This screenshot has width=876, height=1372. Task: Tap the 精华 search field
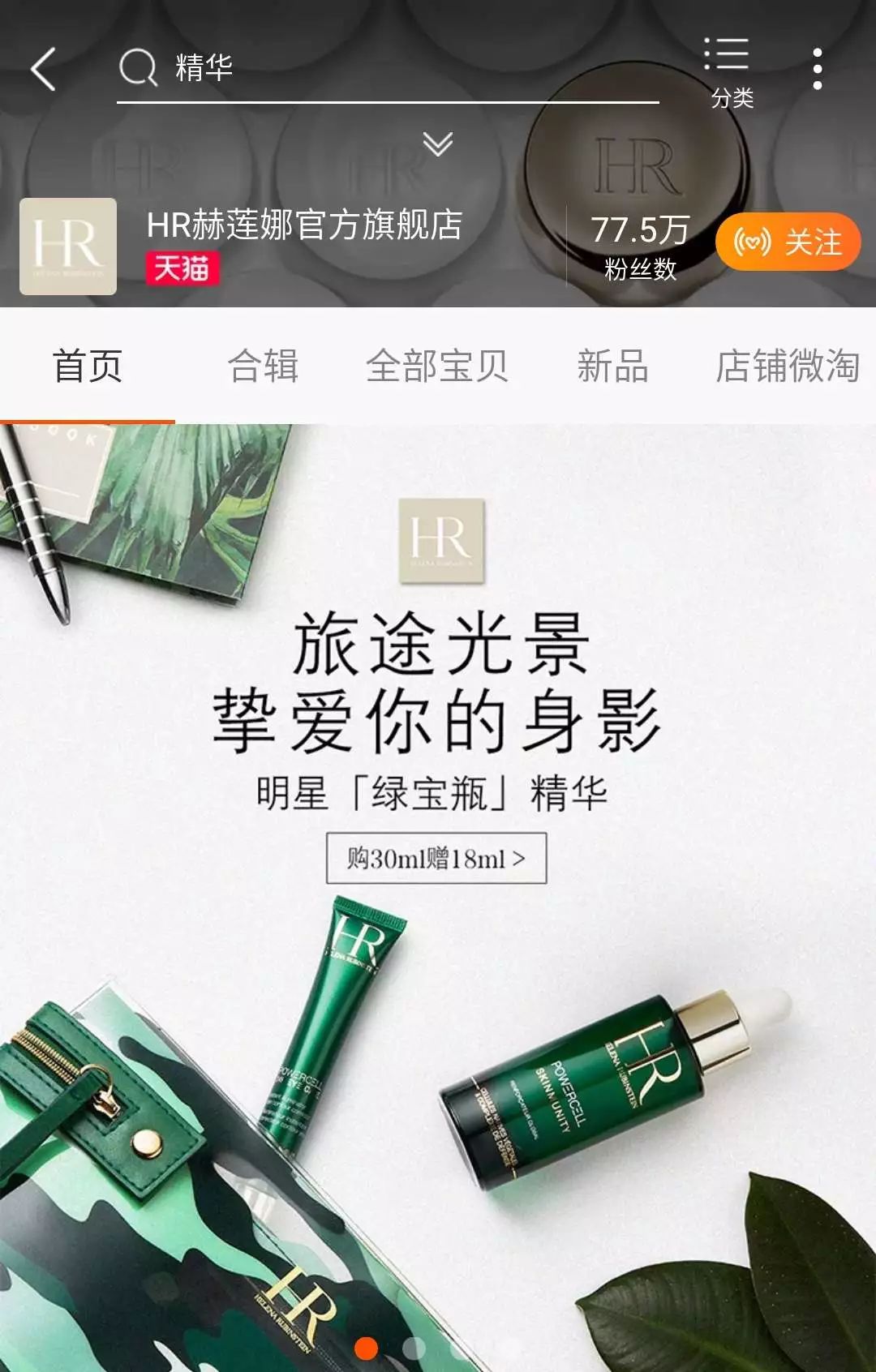coord(388,68)
